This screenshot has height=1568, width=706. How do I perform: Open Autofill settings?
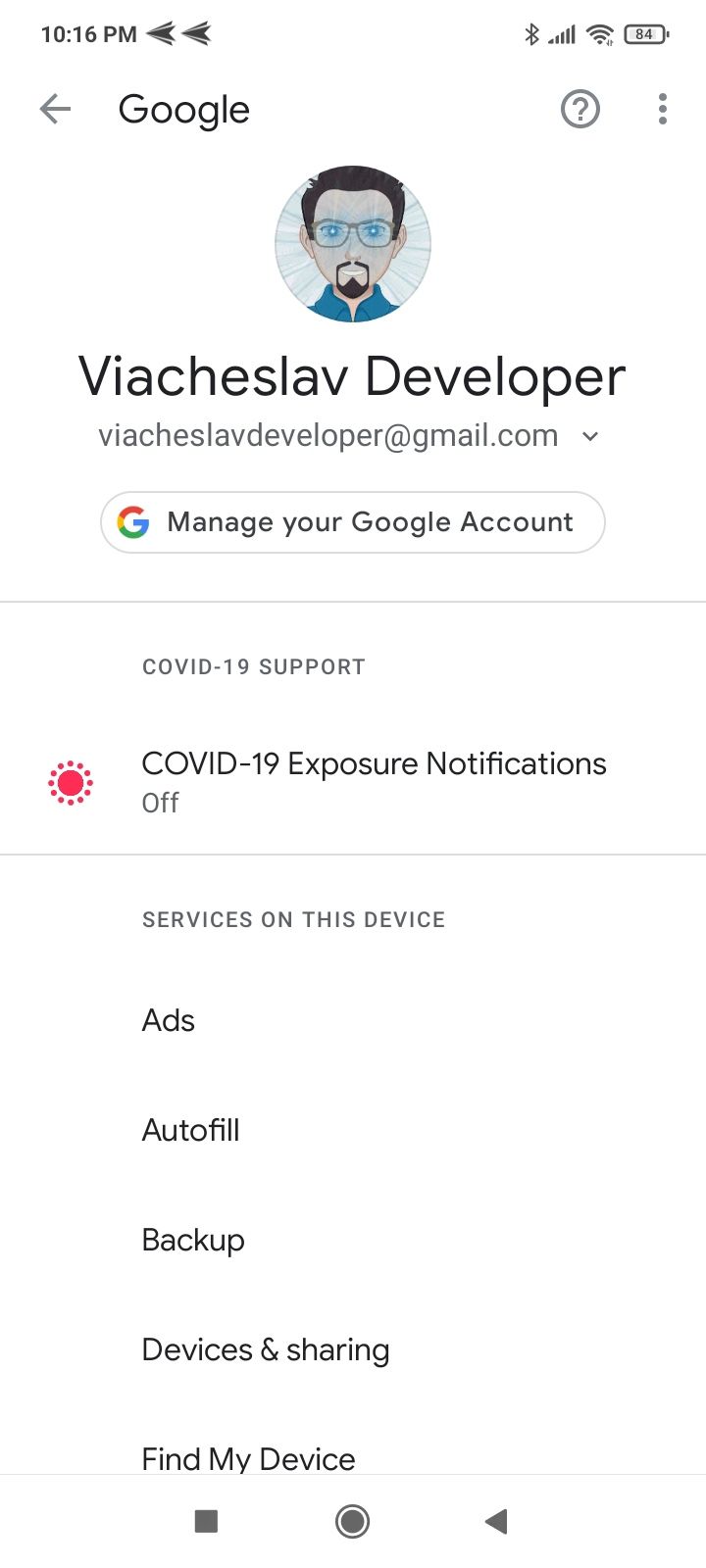(x=191, y=1130)
